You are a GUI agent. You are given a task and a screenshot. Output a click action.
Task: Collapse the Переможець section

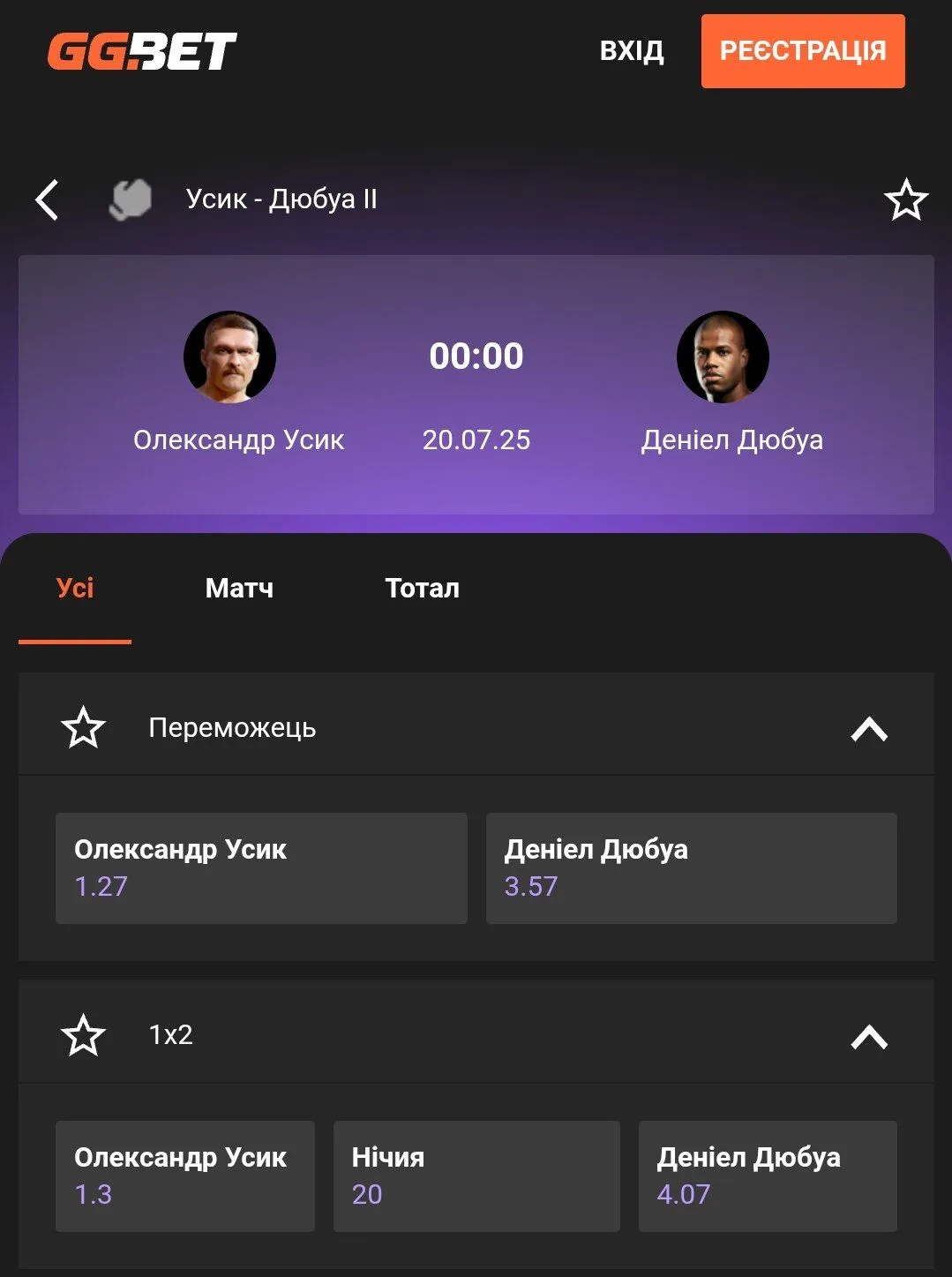point(868,729)
